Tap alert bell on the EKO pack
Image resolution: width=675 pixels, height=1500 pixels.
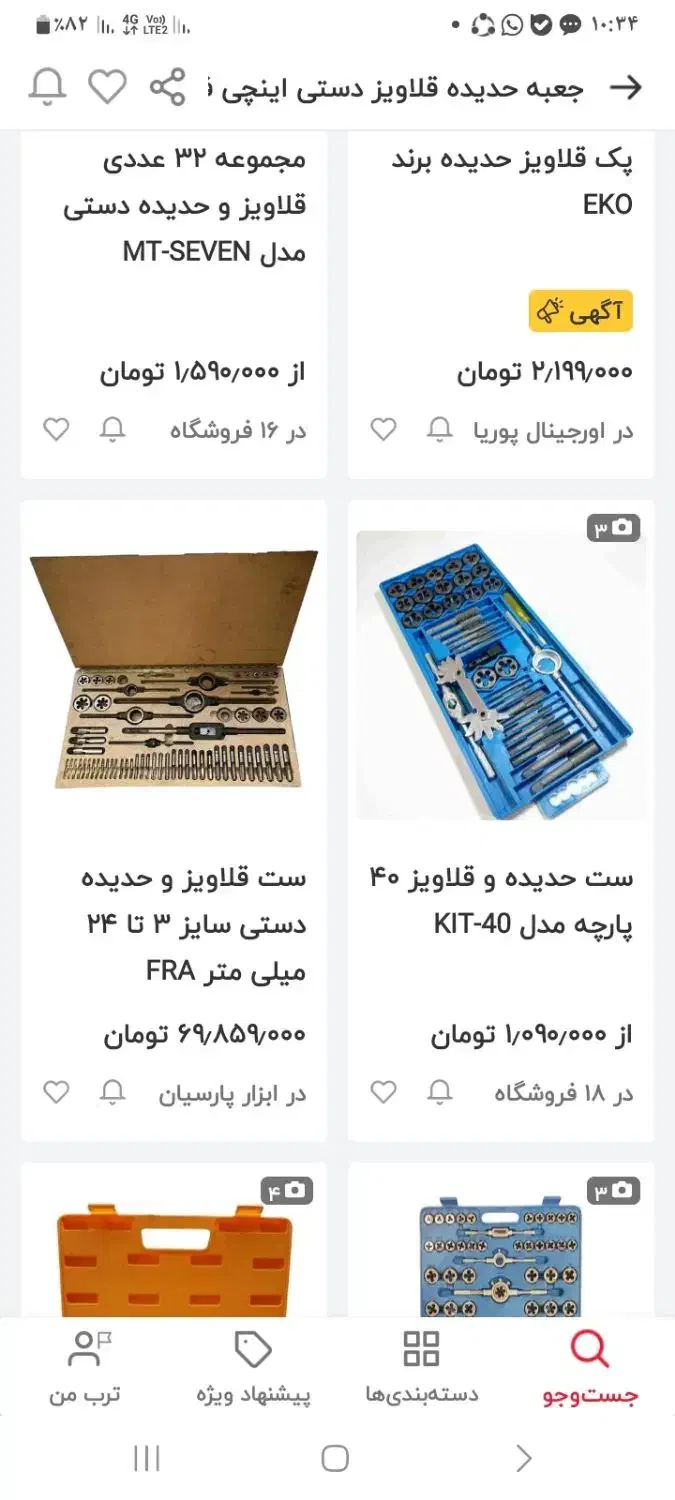tap(440, 430)
